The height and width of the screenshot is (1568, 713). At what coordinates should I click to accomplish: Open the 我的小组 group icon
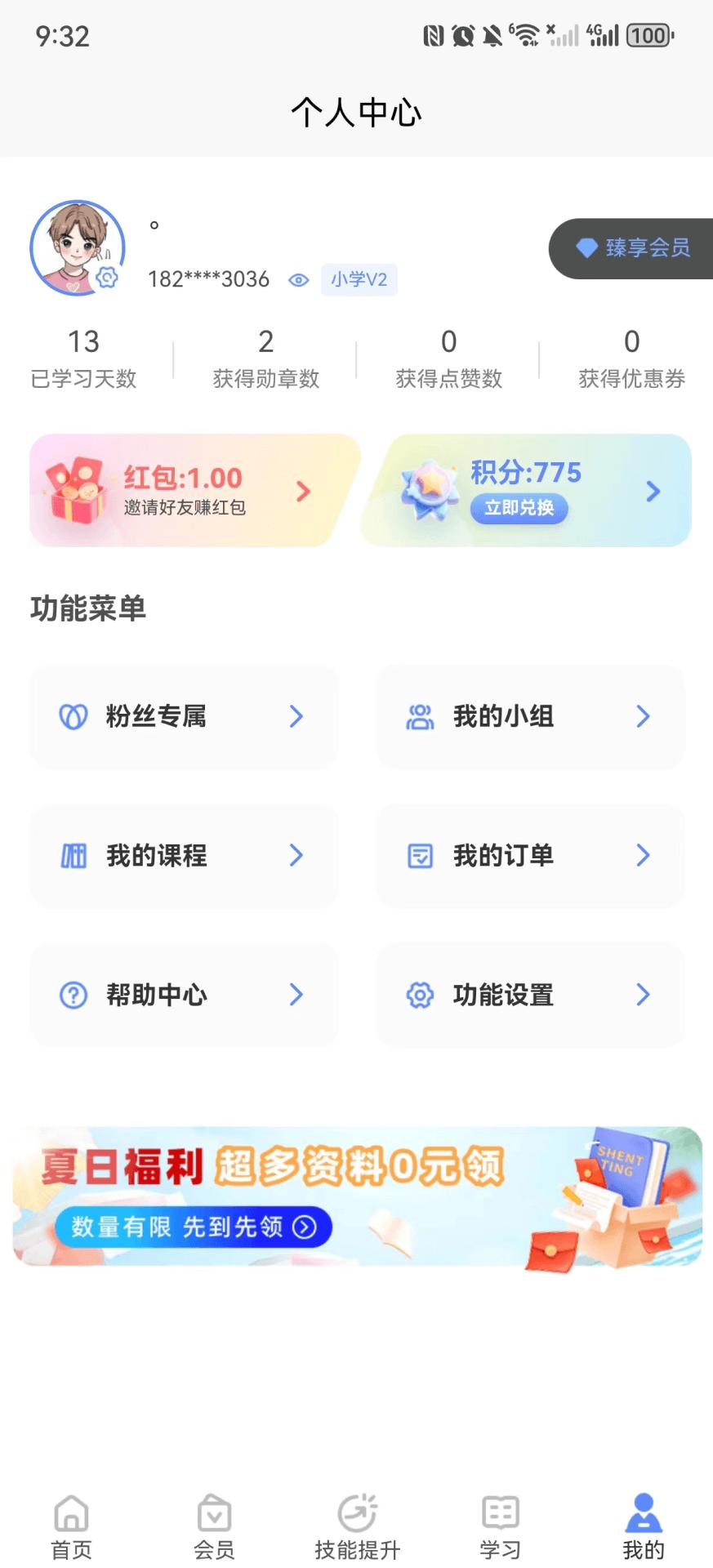(419, 716)
